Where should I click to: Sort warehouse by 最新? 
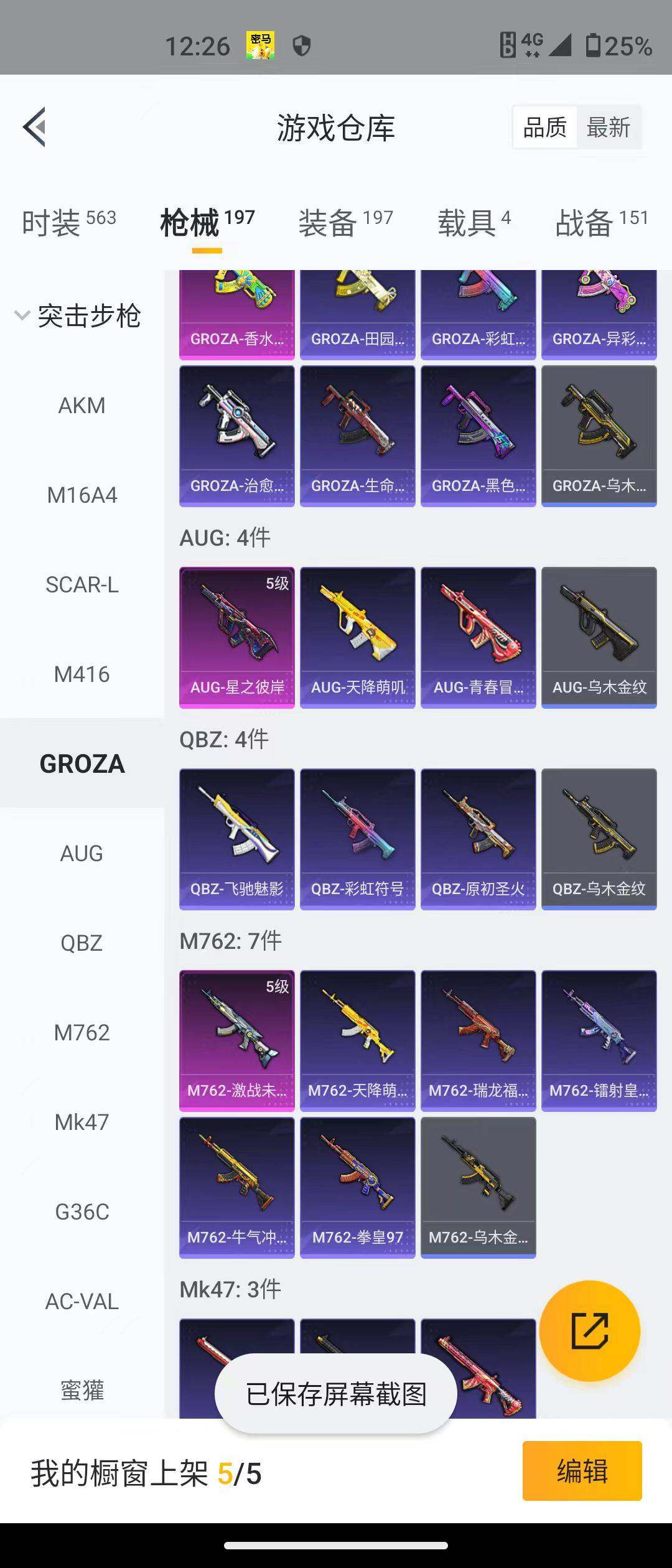[608, 128]
